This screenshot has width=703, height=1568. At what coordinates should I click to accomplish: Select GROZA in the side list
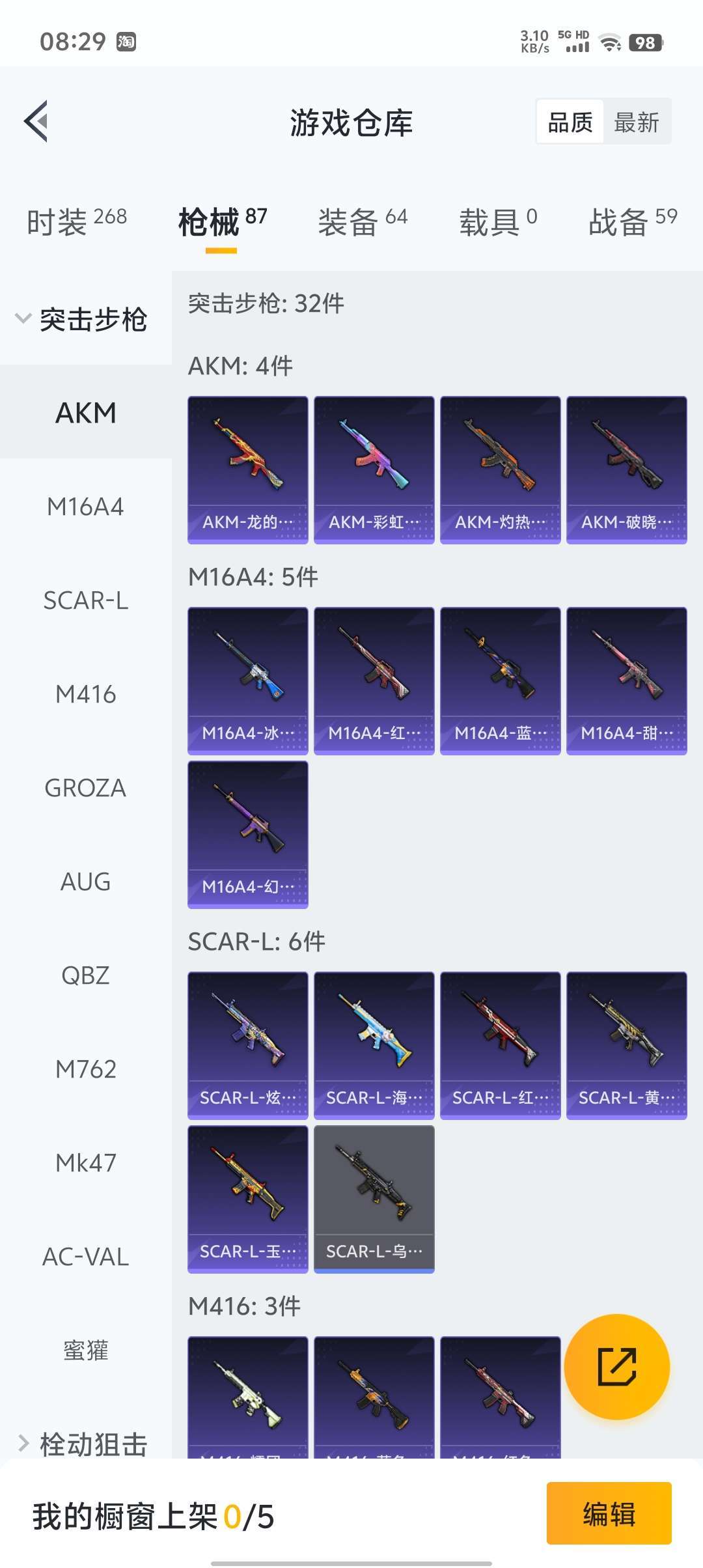coord(85,788)
